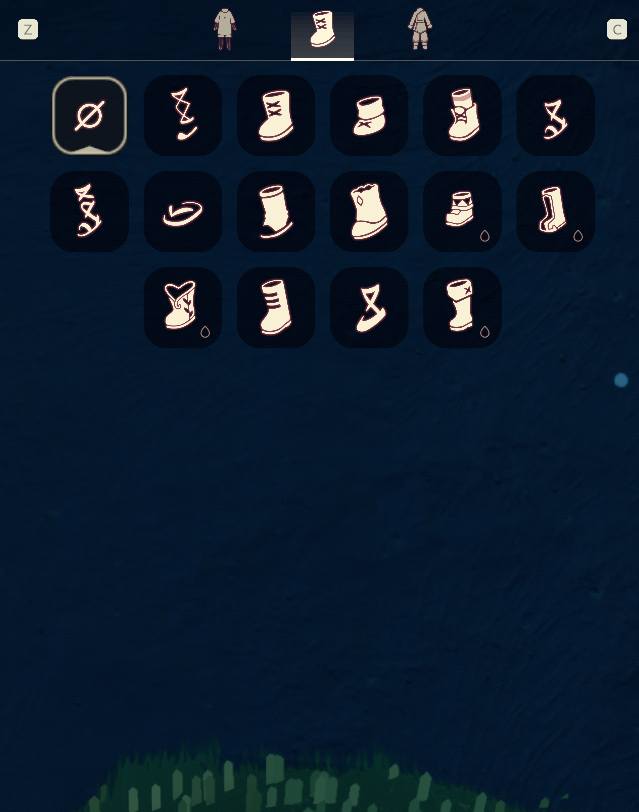639x812 pixels.
Task: Select the empty no-shoes option
Action: coord(89,116)
